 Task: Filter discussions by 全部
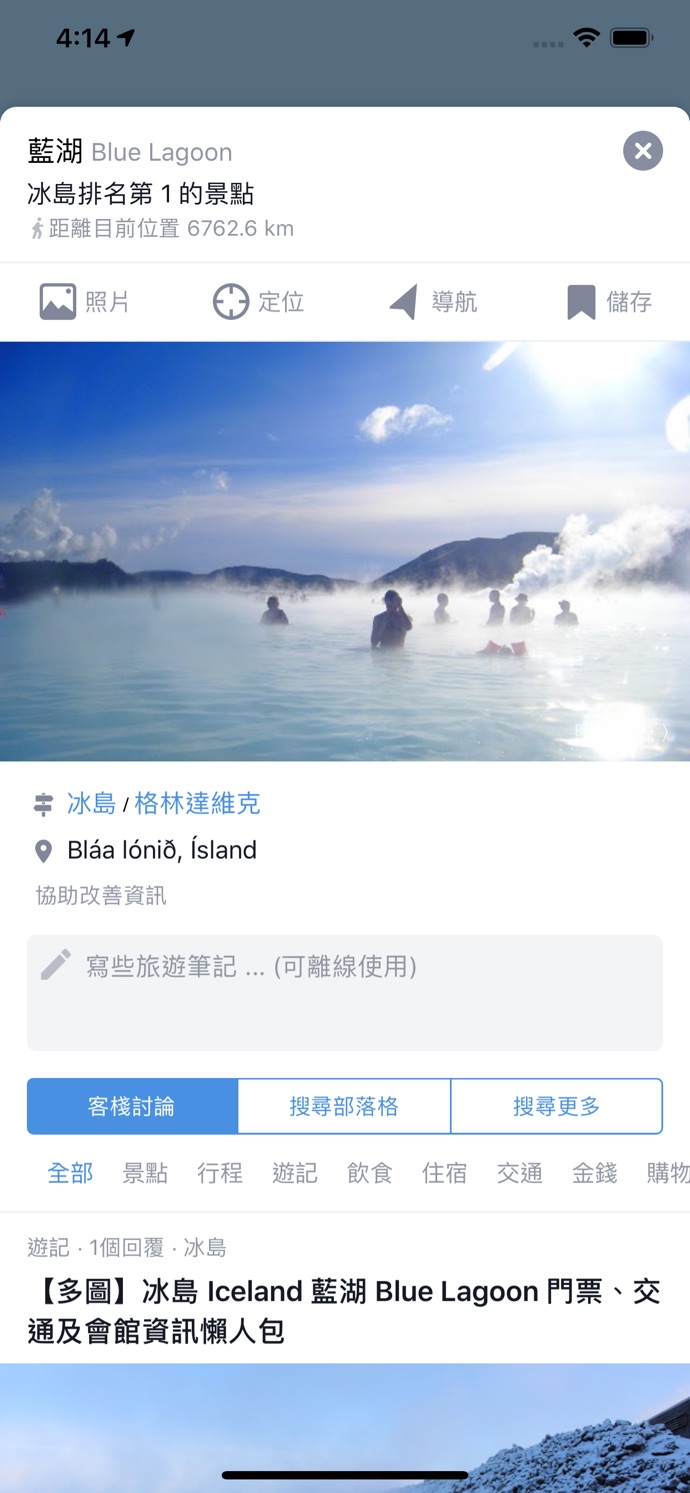(x=70, y=1173)
